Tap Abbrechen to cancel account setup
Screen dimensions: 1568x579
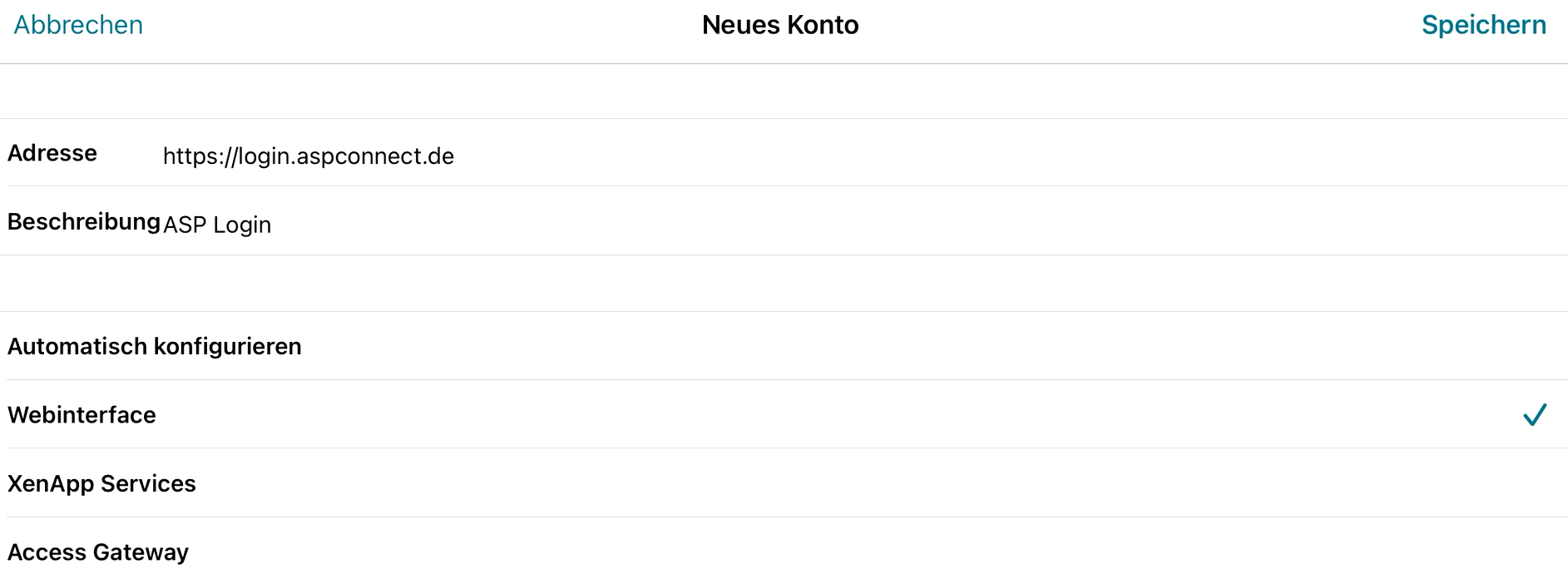coord(78,25)
